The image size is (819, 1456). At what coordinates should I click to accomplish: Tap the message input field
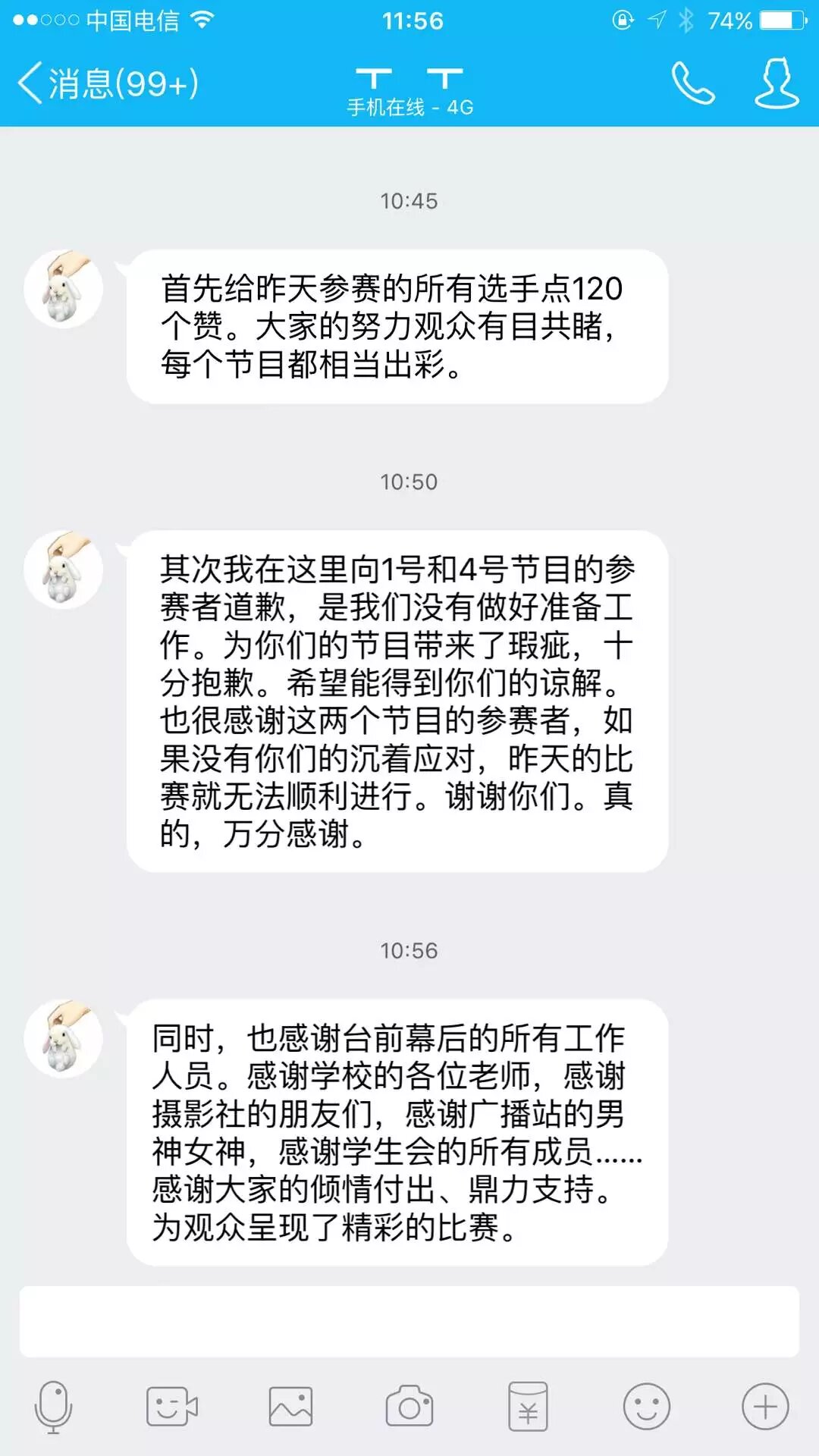tap(409, 1321)
